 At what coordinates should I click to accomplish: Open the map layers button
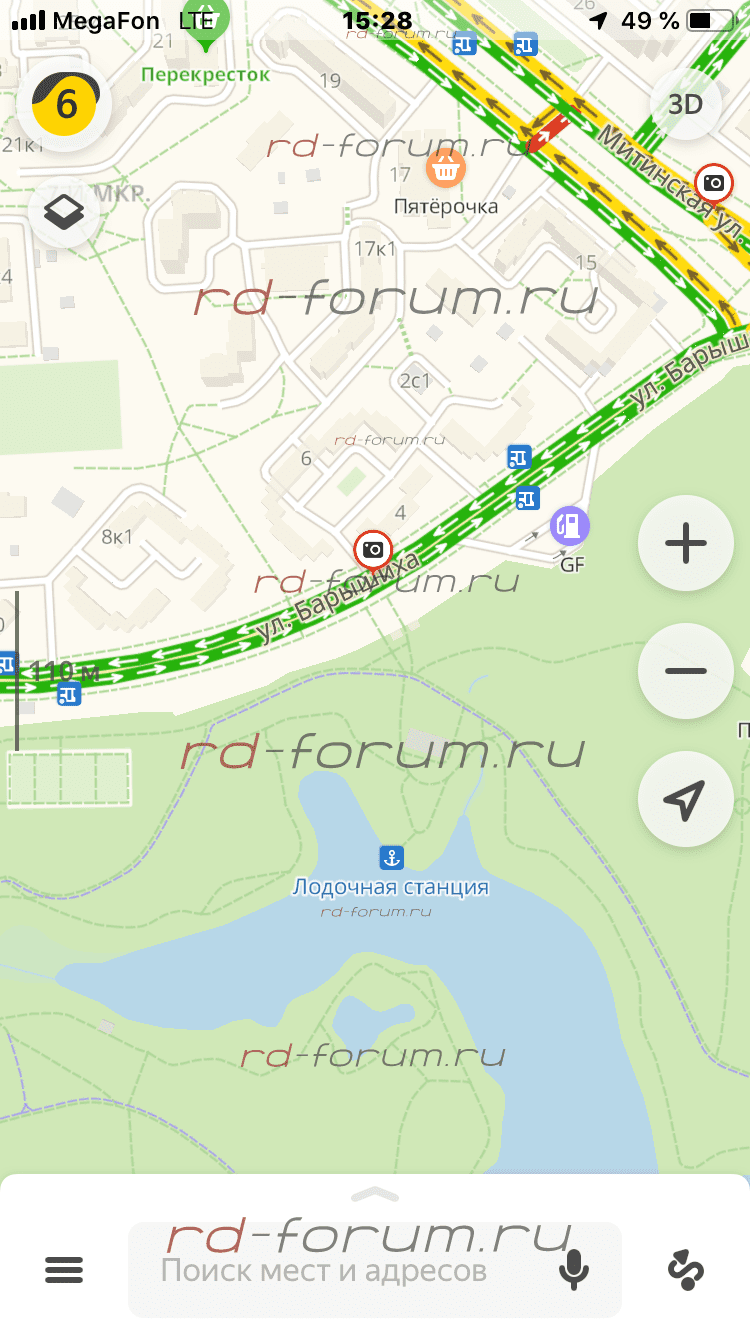[x=65, y=212]
